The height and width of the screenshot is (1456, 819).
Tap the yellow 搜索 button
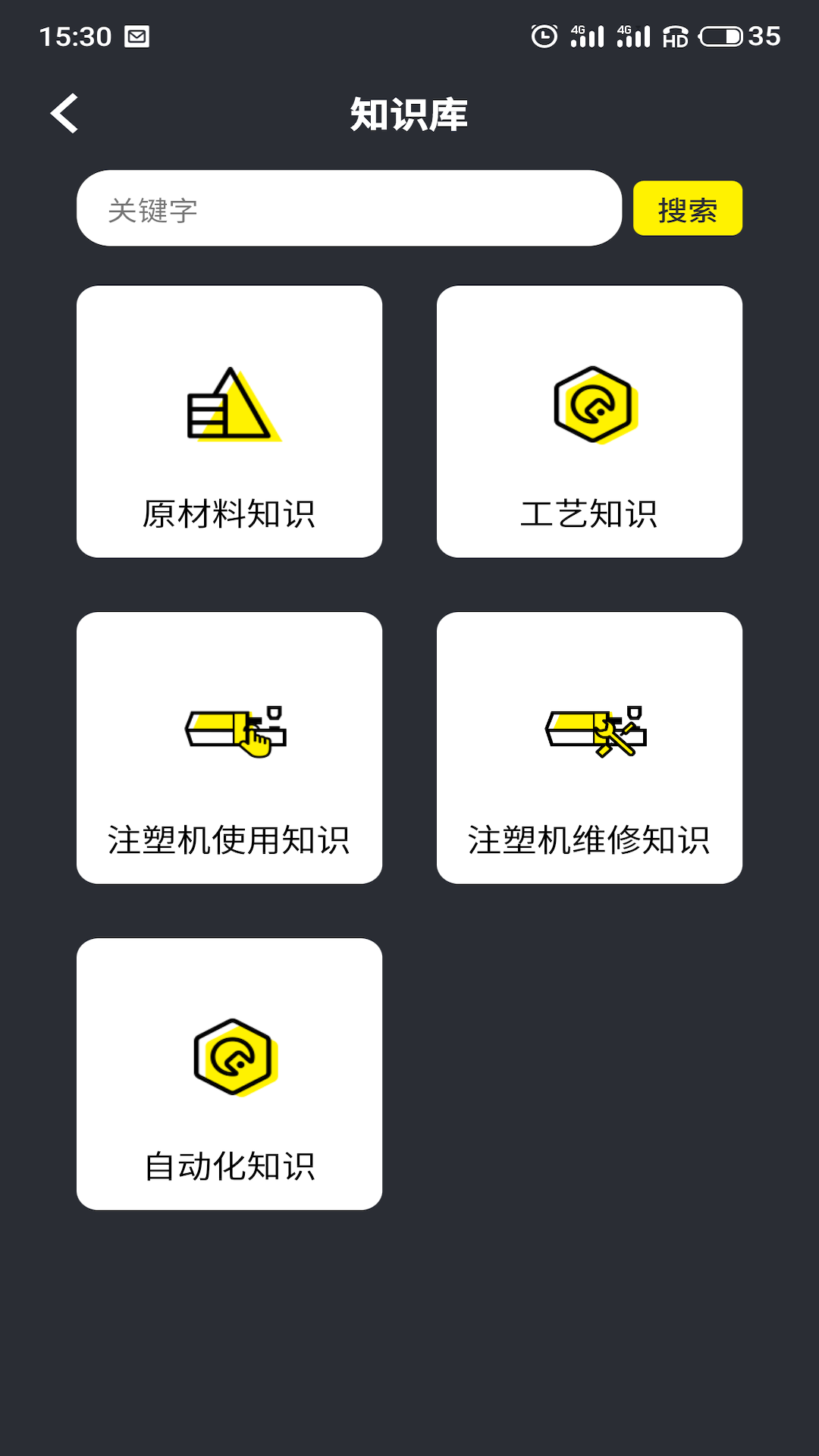coord(688,208)
